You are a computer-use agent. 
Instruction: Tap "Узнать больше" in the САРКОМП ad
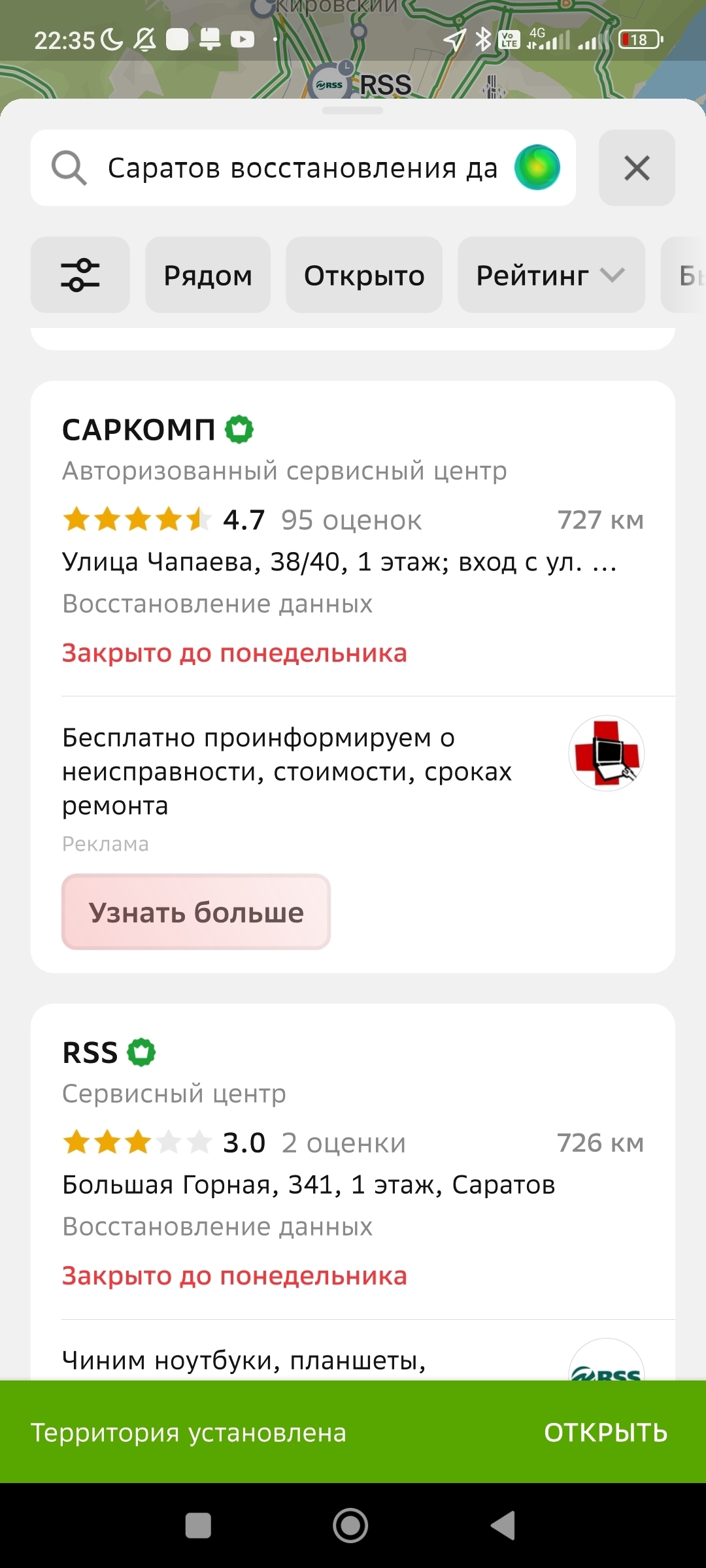click(196, 912)
